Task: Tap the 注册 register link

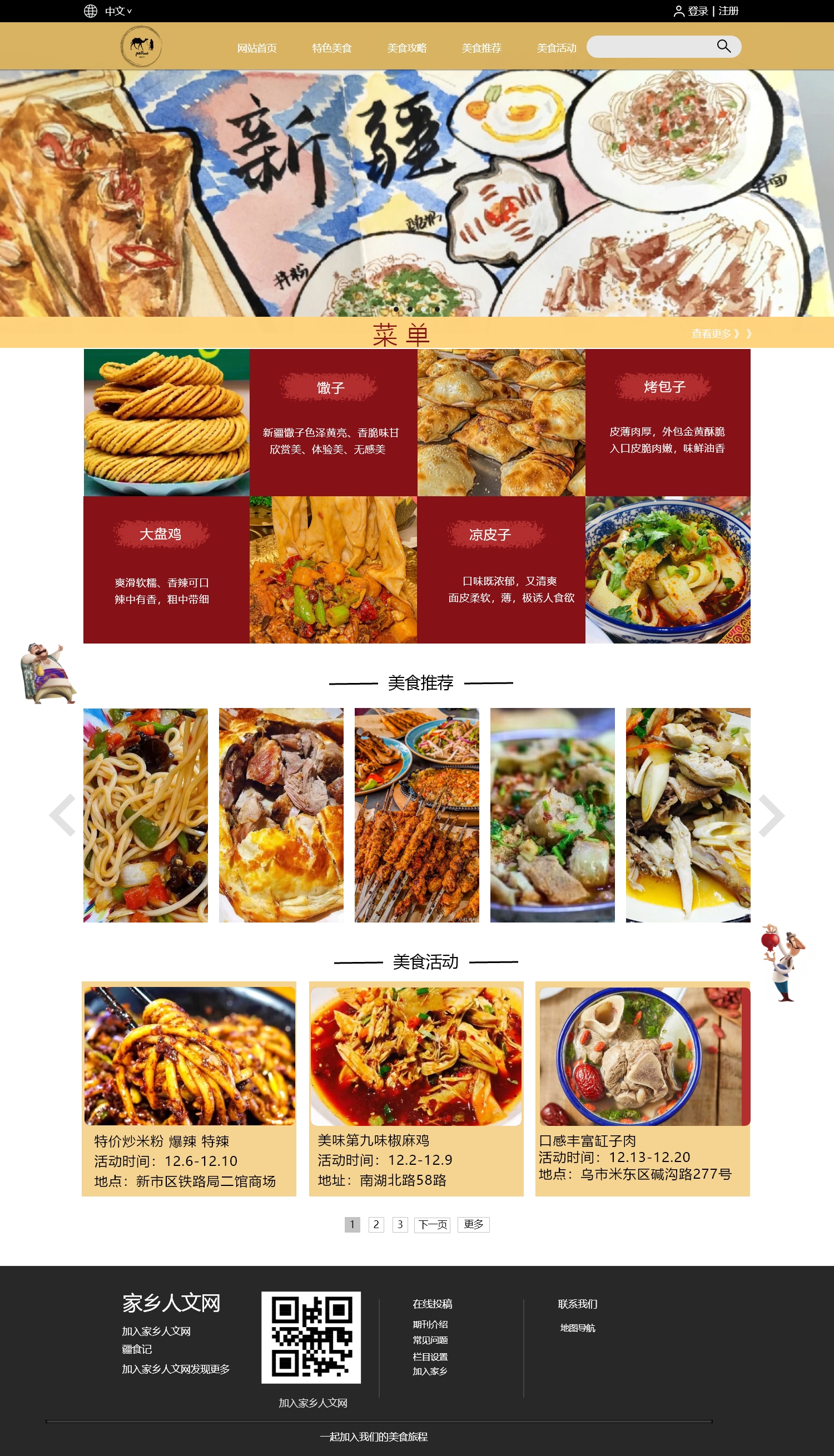Action: (728, 11)
